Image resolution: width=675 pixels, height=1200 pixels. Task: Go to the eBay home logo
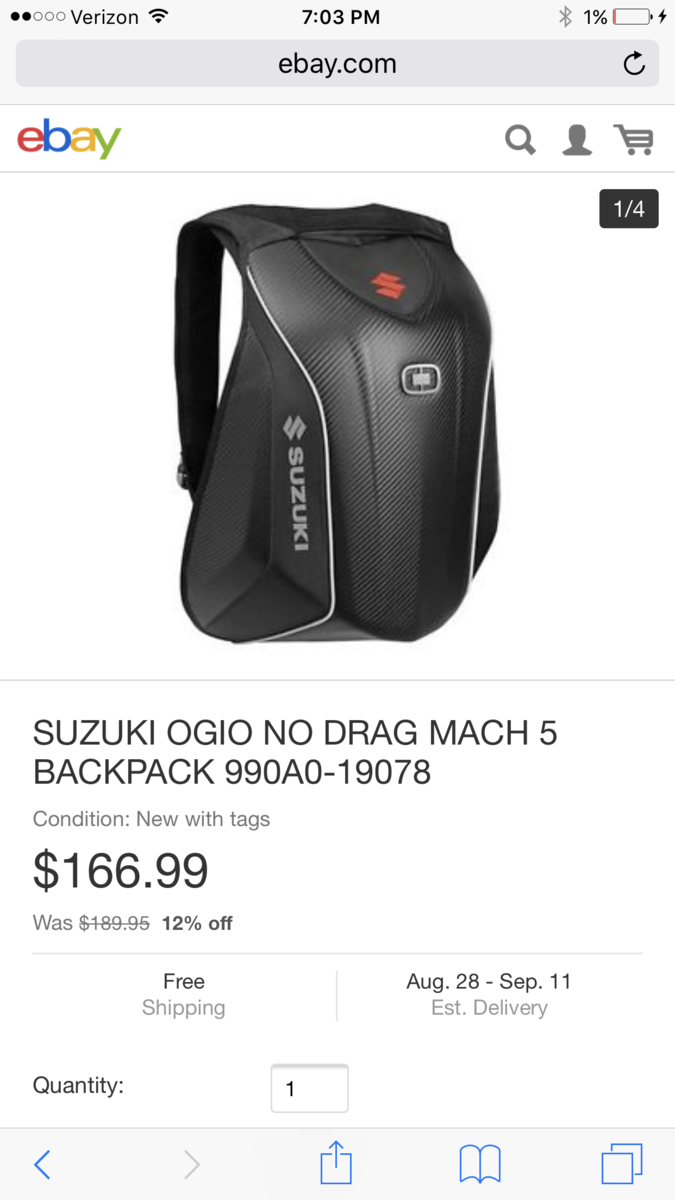(x=69, y=139)
